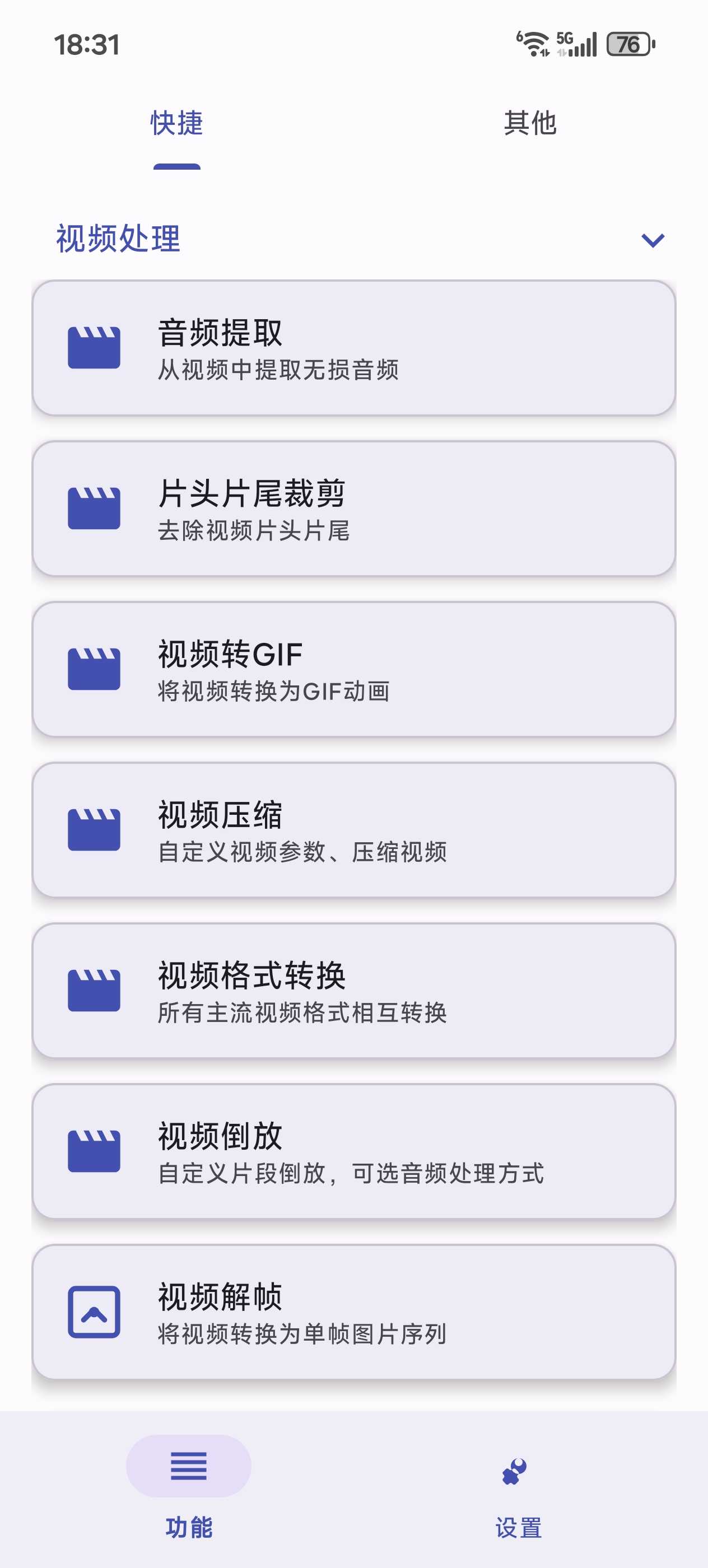This screenshot has width=708, height=1568.
Task: Launch 视频转GIF converter
Action: pos(353,670)
